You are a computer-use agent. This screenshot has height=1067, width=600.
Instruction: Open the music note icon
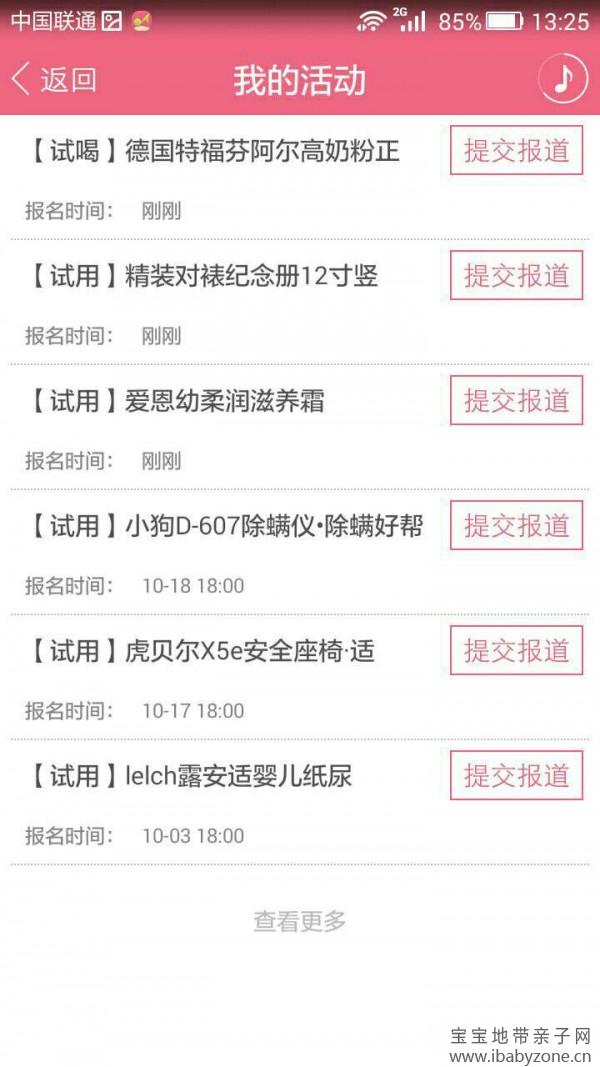(563, 79)
